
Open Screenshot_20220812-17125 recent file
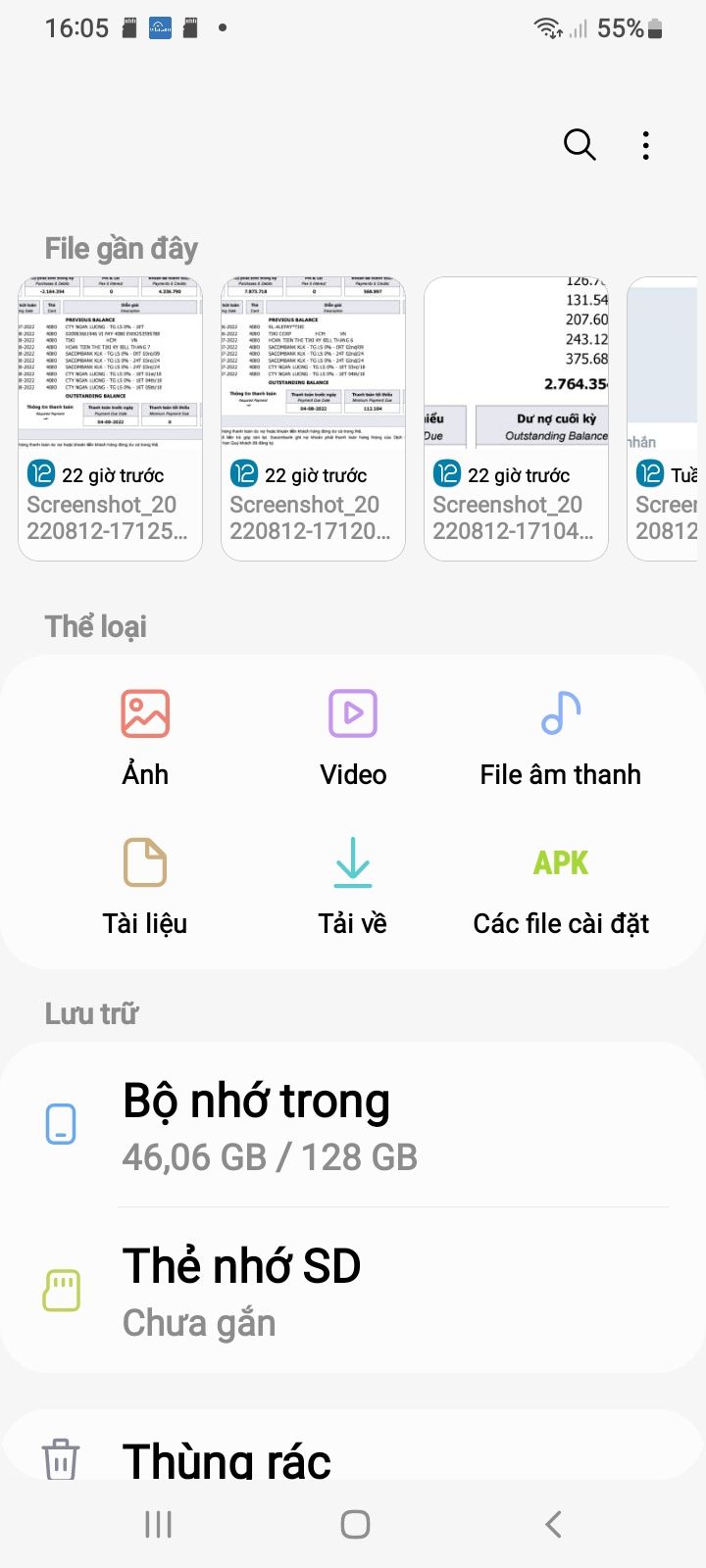[x=109, y=412]
